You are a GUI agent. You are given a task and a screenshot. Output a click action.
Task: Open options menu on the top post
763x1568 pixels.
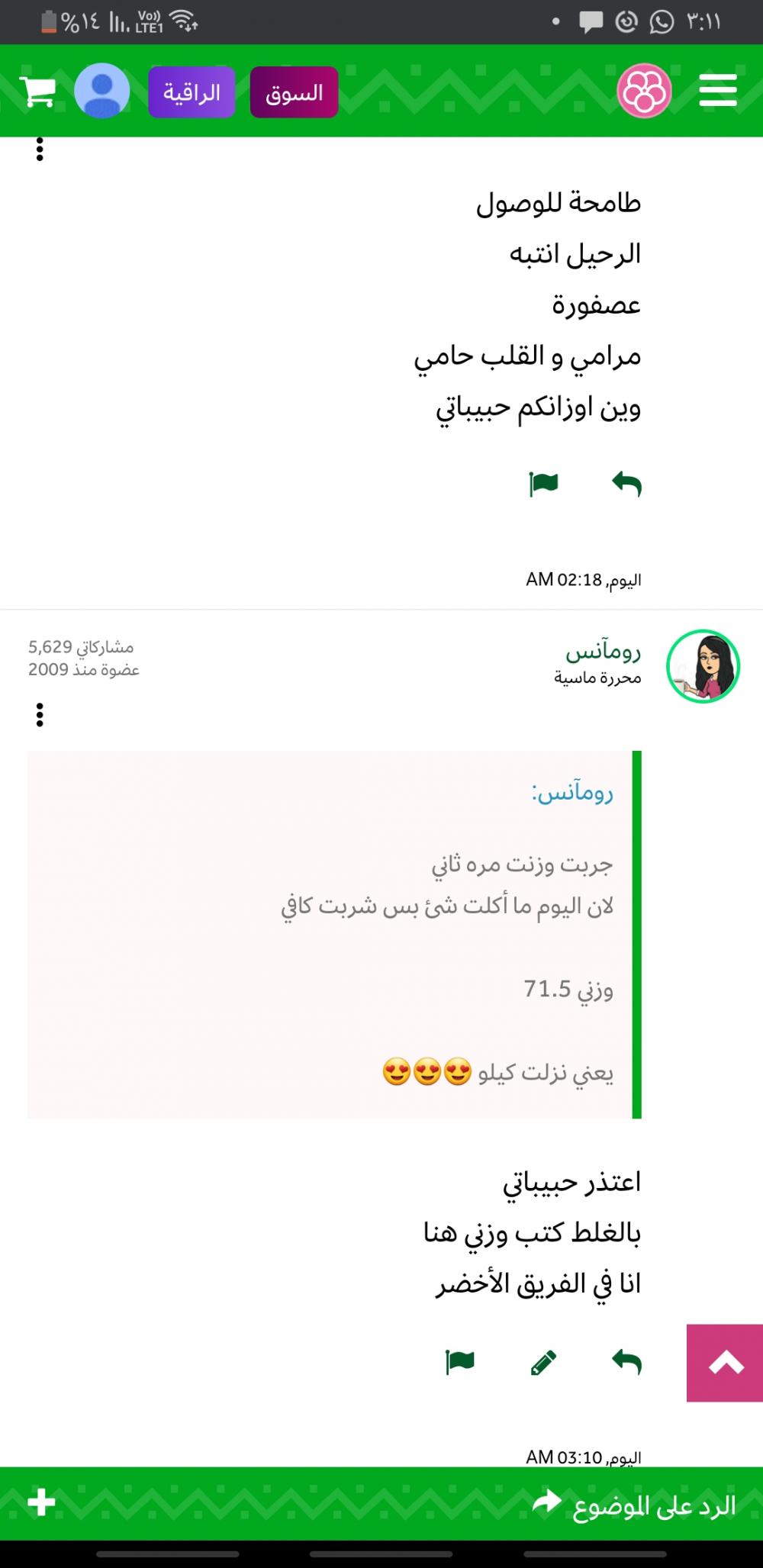point(40,149)
